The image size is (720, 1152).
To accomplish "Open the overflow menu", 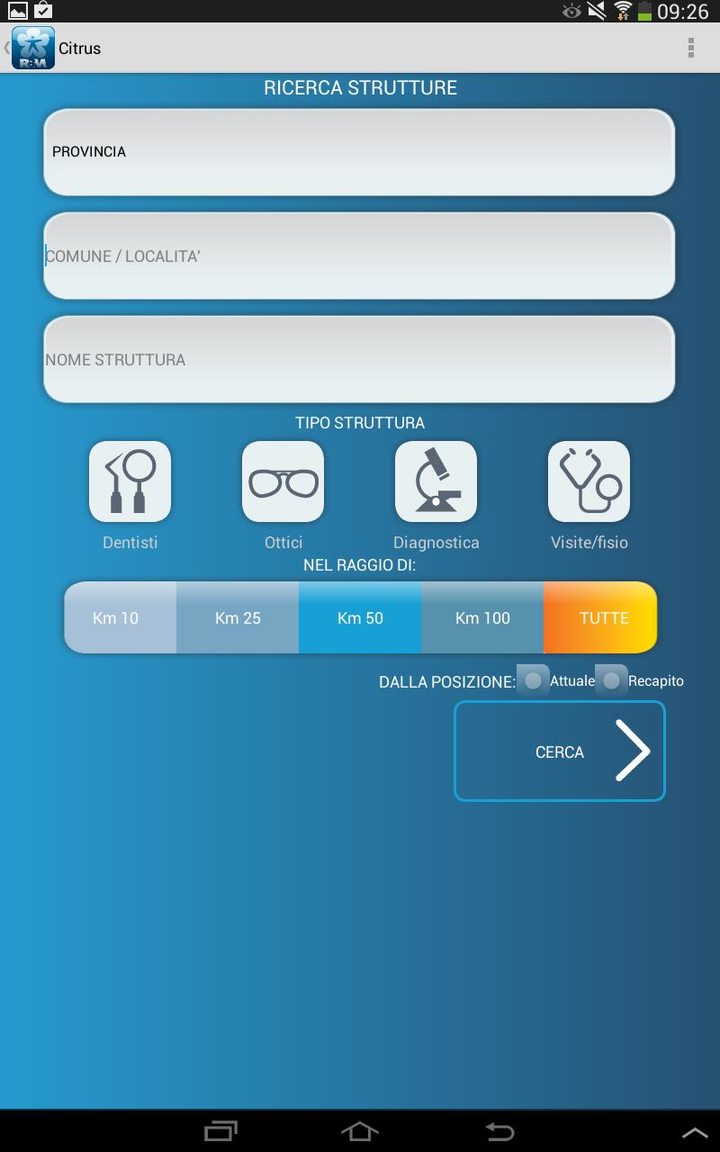I will (690, 48).
